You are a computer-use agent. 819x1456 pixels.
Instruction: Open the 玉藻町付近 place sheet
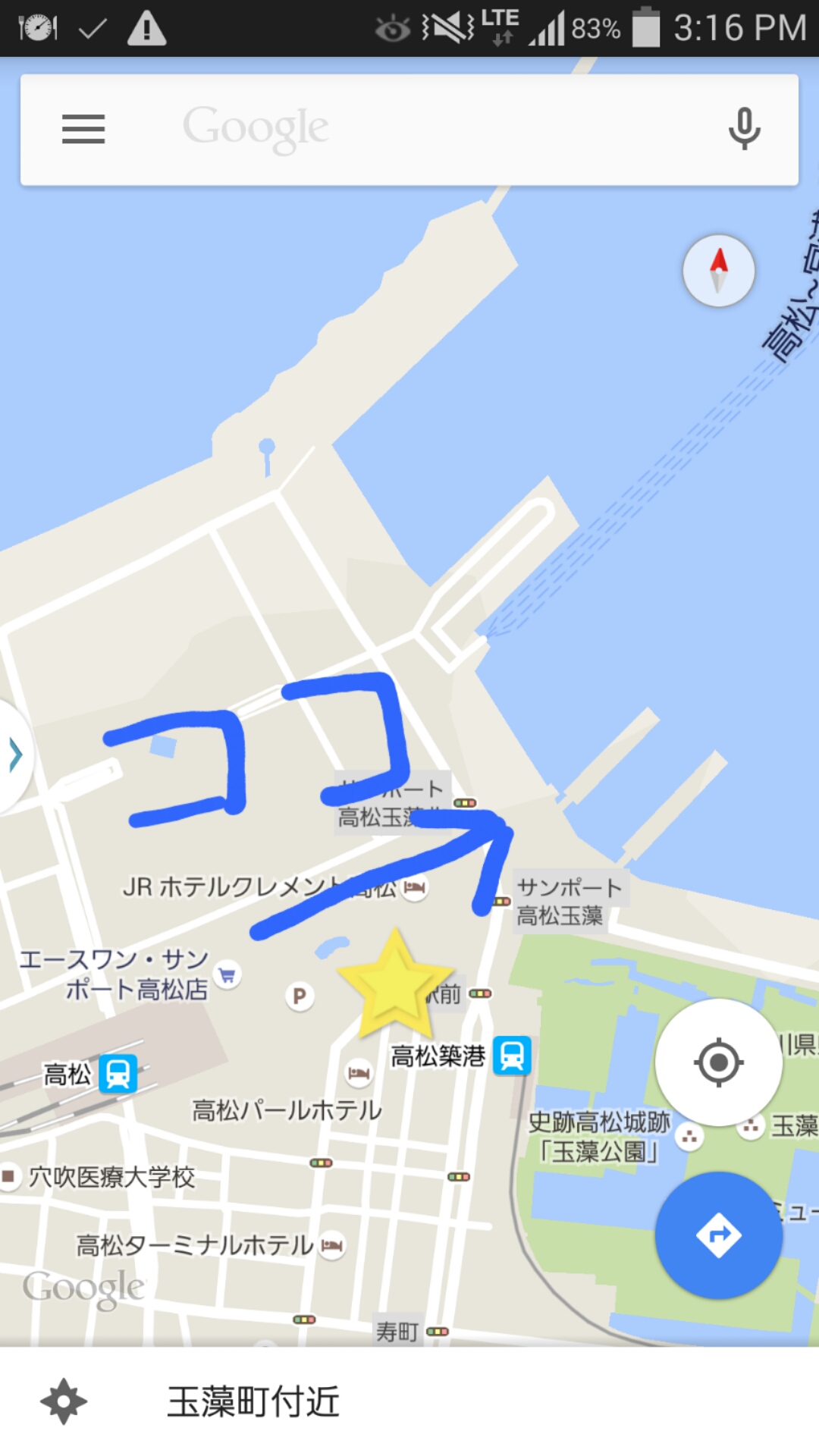pyautogui.click(x=254, y=1401)
